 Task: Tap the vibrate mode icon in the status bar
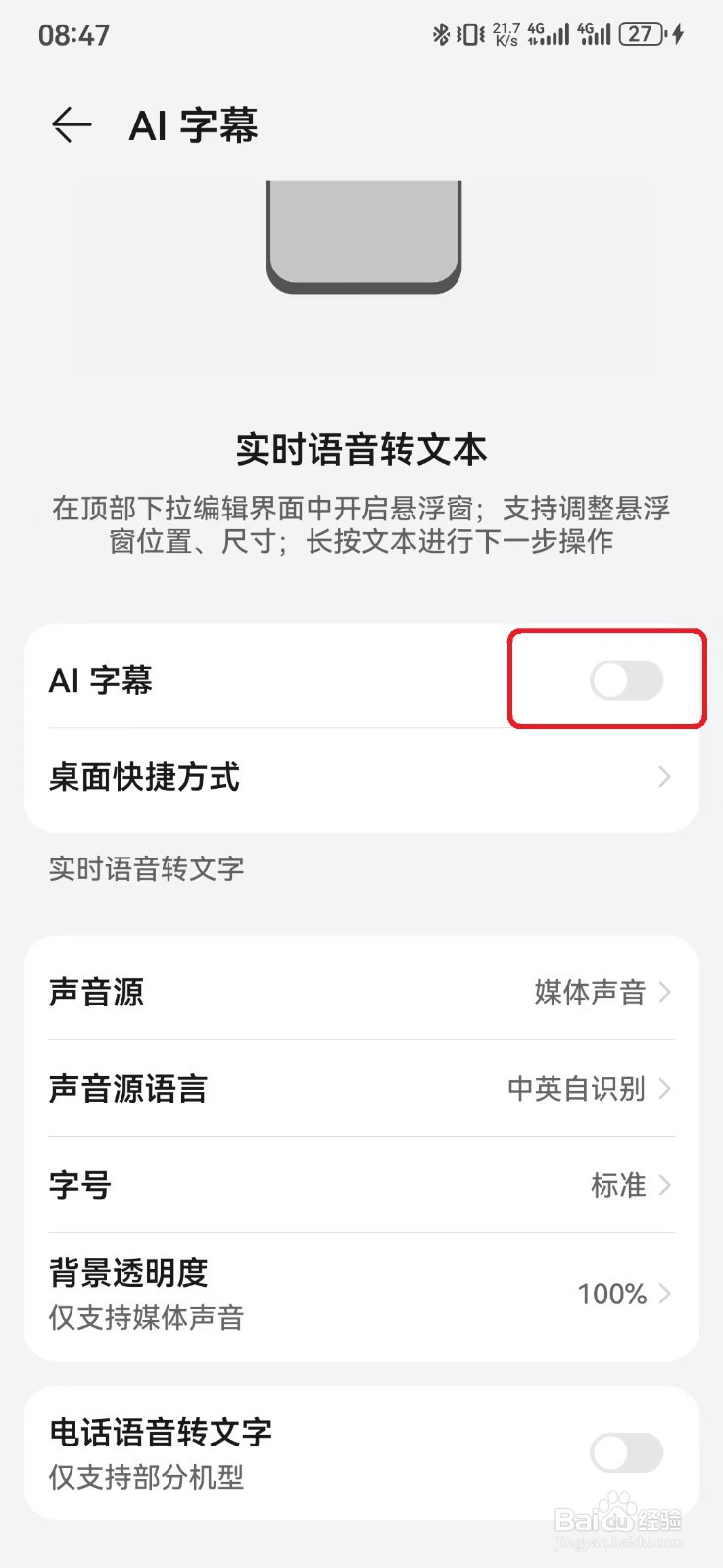pos(470,32)
